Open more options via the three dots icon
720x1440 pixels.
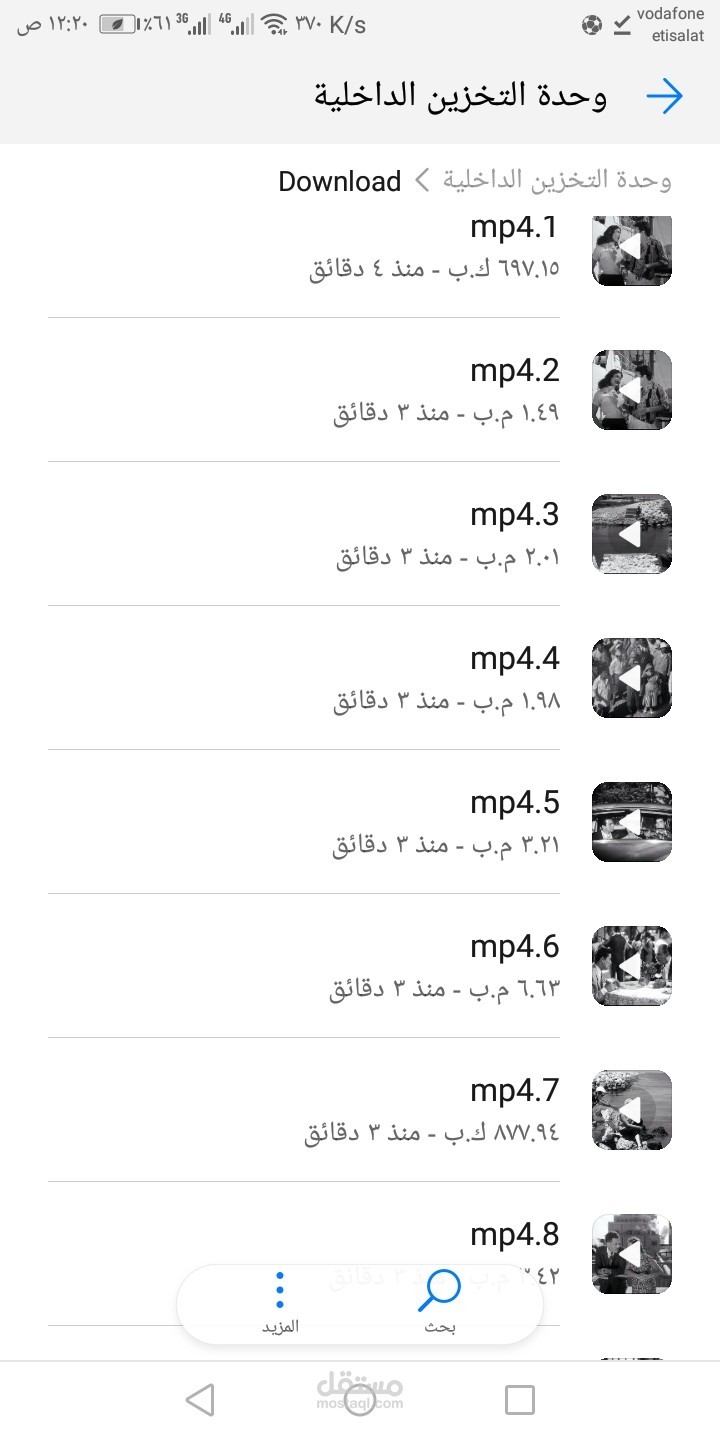(279, 1289)
